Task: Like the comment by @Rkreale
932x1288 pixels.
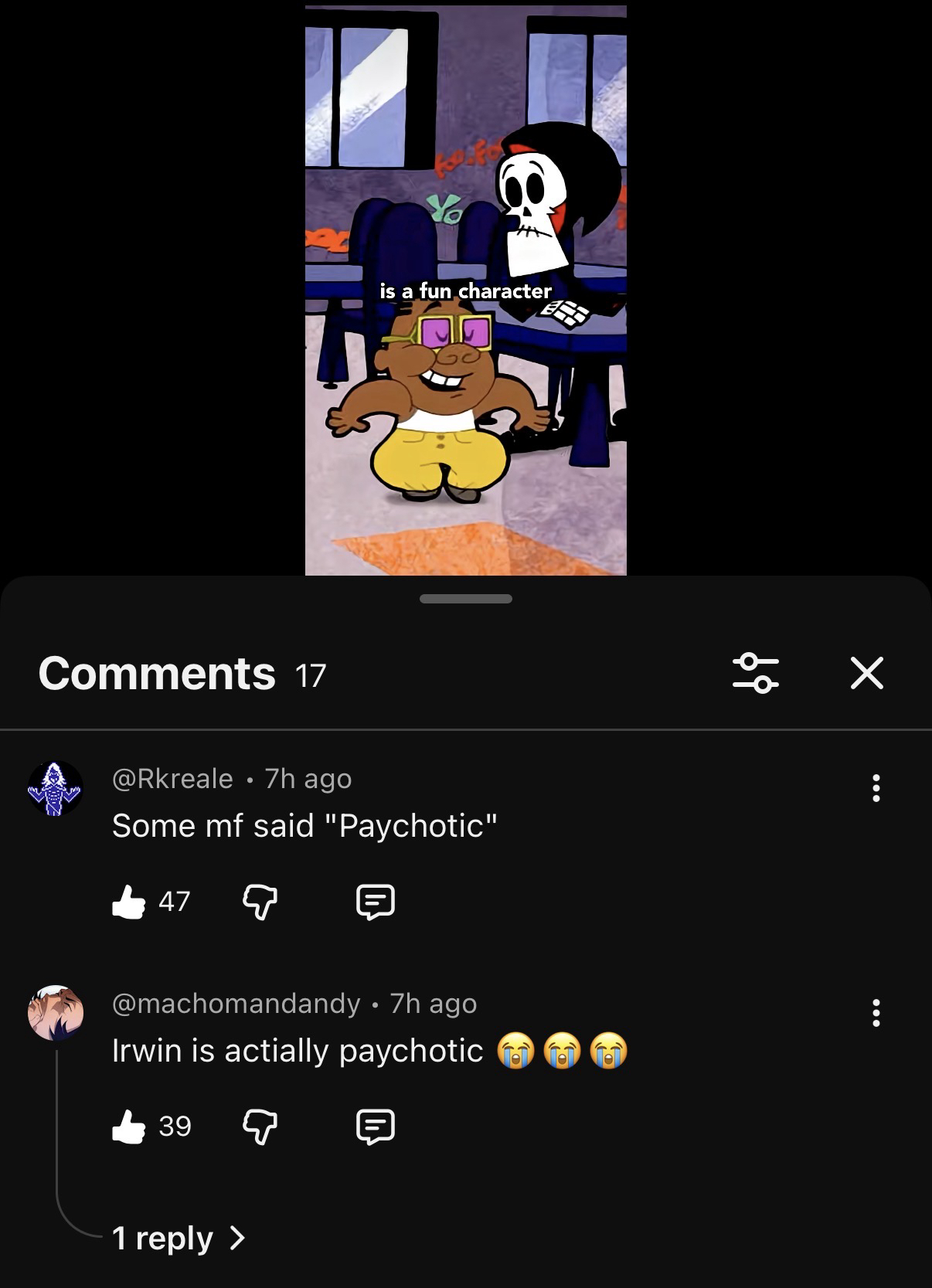Action: coord(129,901)
